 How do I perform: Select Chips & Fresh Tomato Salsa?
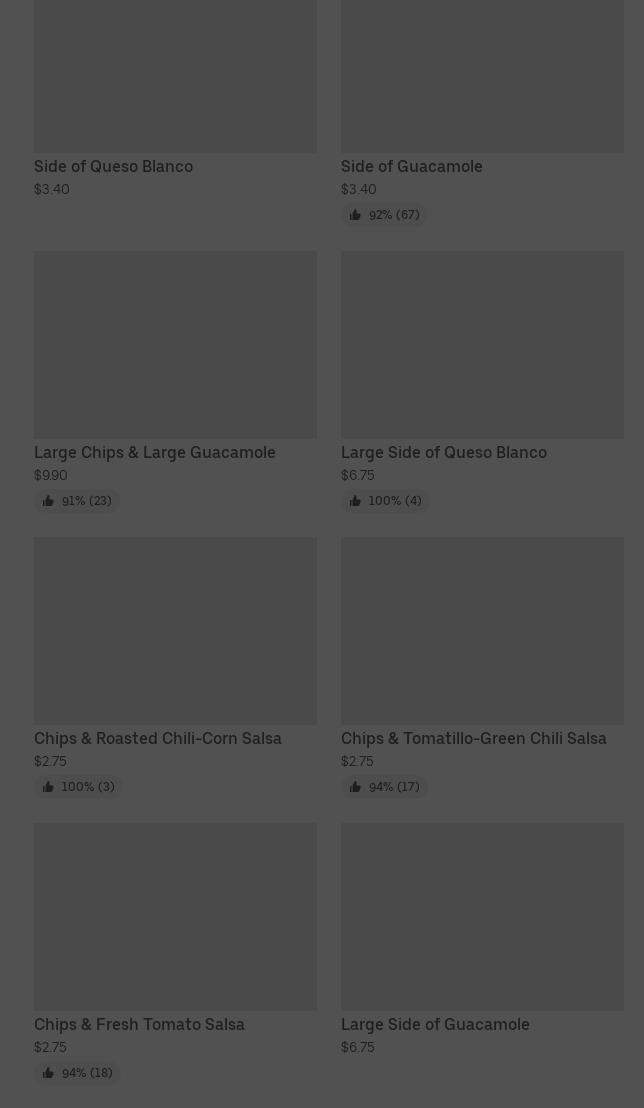(175, 953)
